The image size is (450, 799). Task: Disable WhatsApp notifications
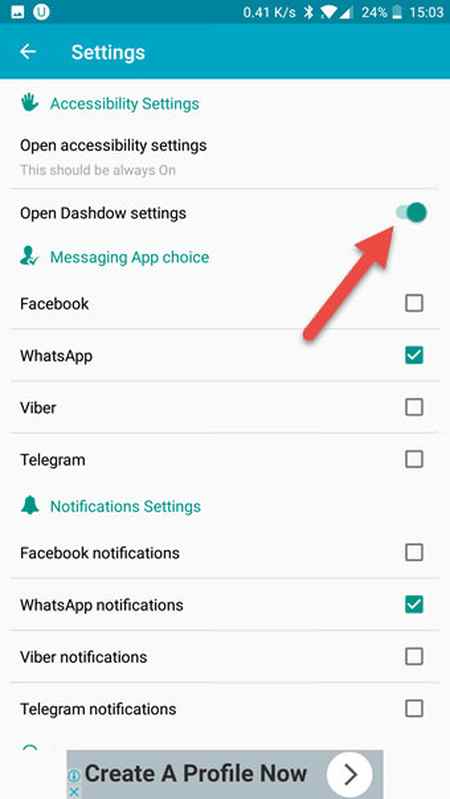(414, 605)
